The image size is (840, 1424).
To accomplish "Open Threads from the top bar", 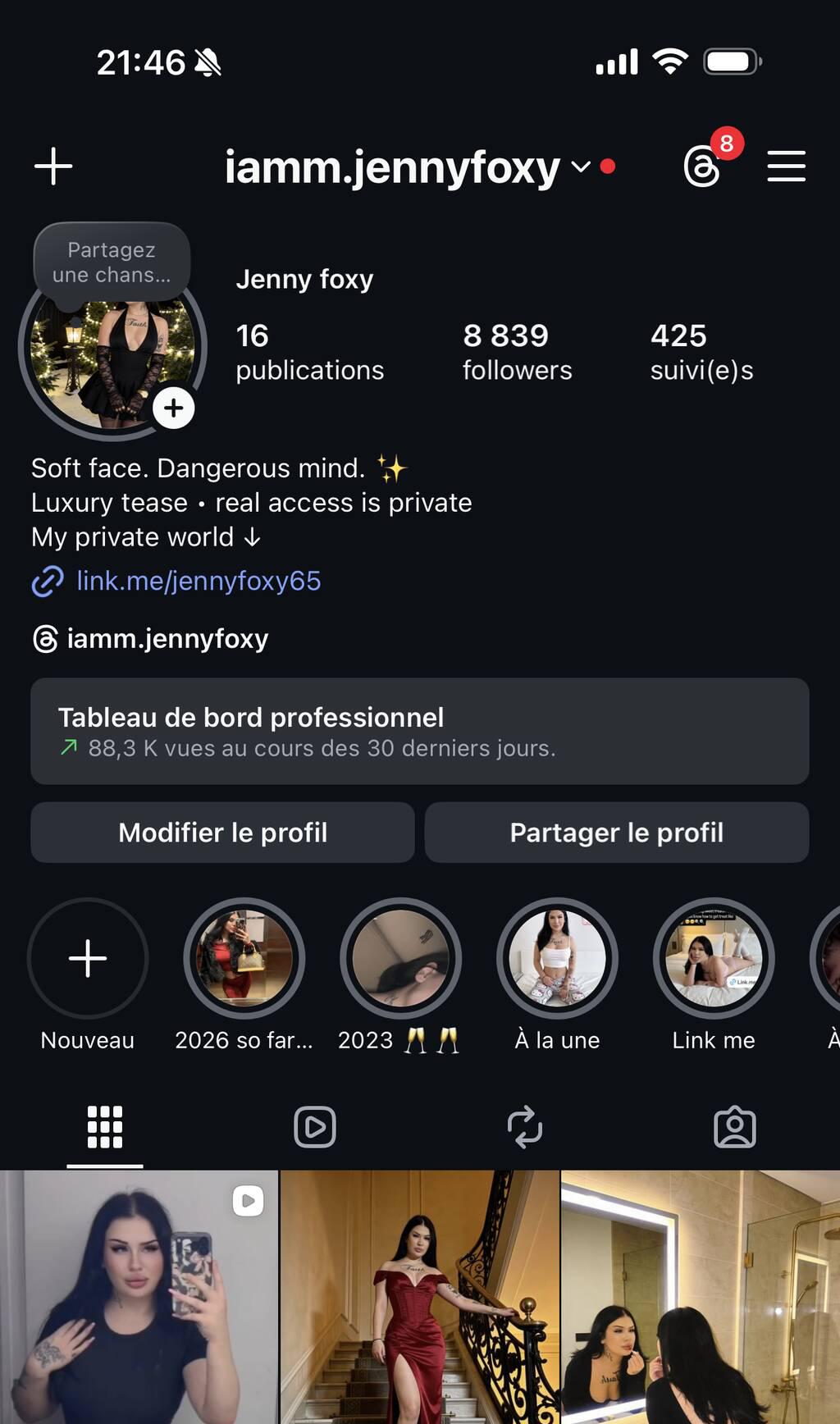I will click(x=702, y=167).
